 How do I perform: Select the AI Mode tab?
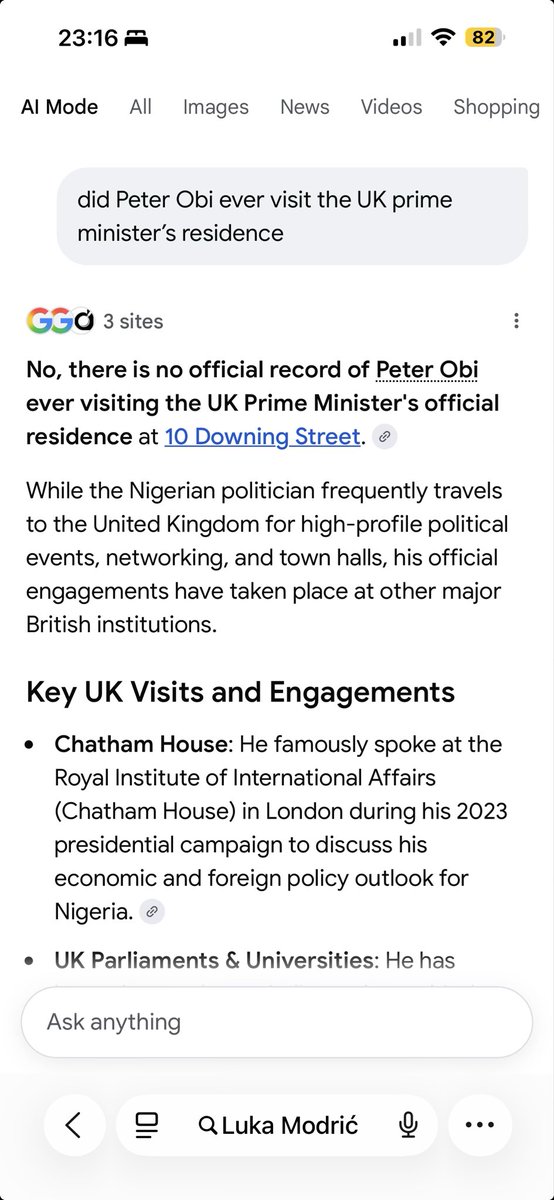click(59, 107)
